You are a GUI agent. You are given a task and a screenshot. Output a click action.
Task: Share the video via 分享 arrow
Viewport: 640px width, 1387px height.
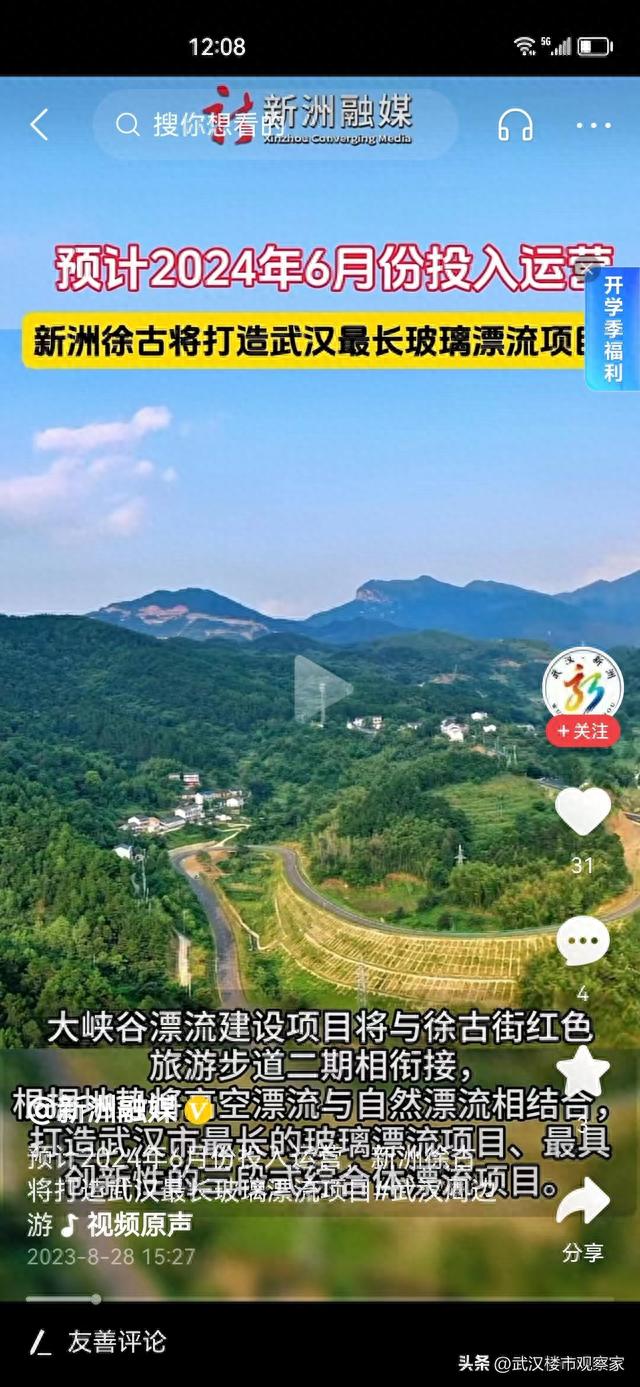[583, 1203]
